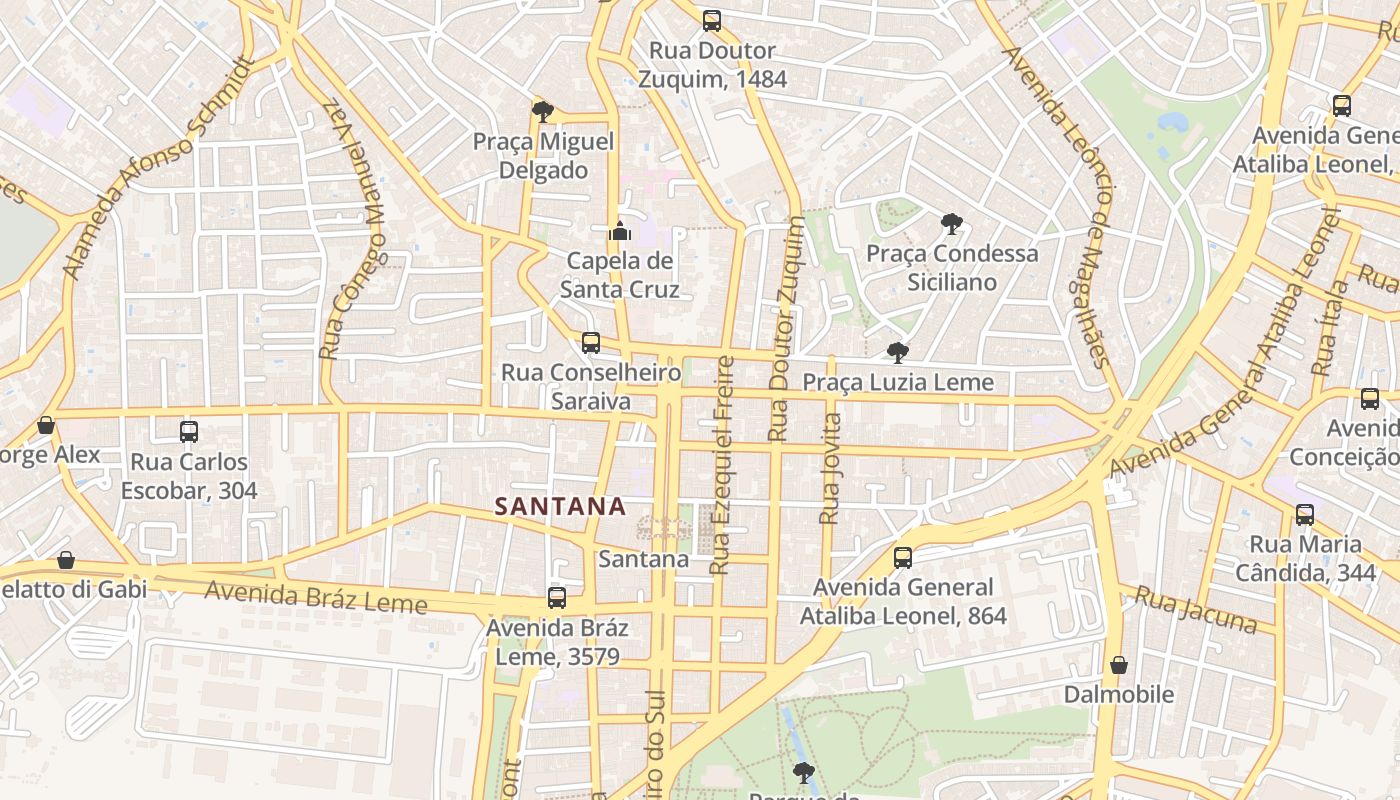Select the Avenida General Ataliba Leonel, 864 stop
Screen dimensions: 1400x800
[x=903, y=558]
